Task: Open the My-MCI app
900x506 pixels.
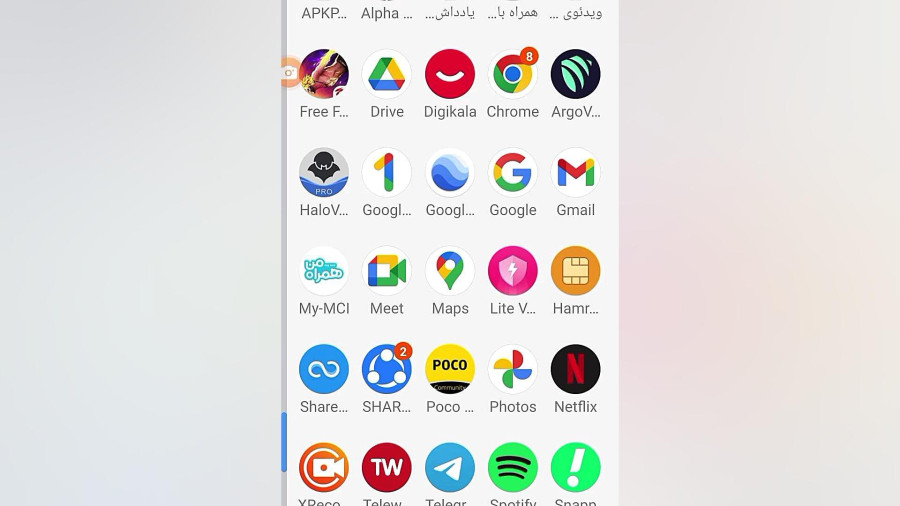Action: point(324,271)
